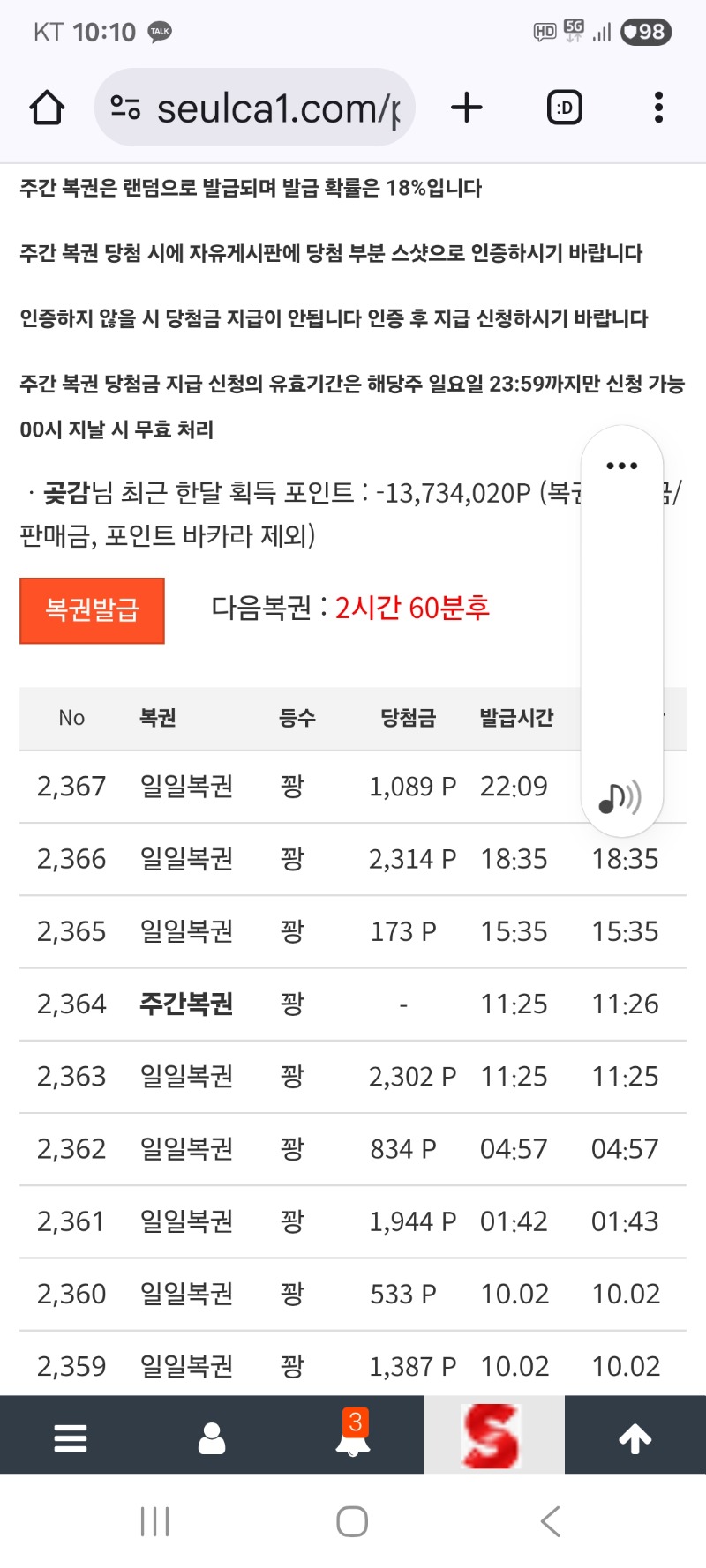Show recent apps from the navigation bar
The height and width of the screenshot is (1568, 706).
155,1521
